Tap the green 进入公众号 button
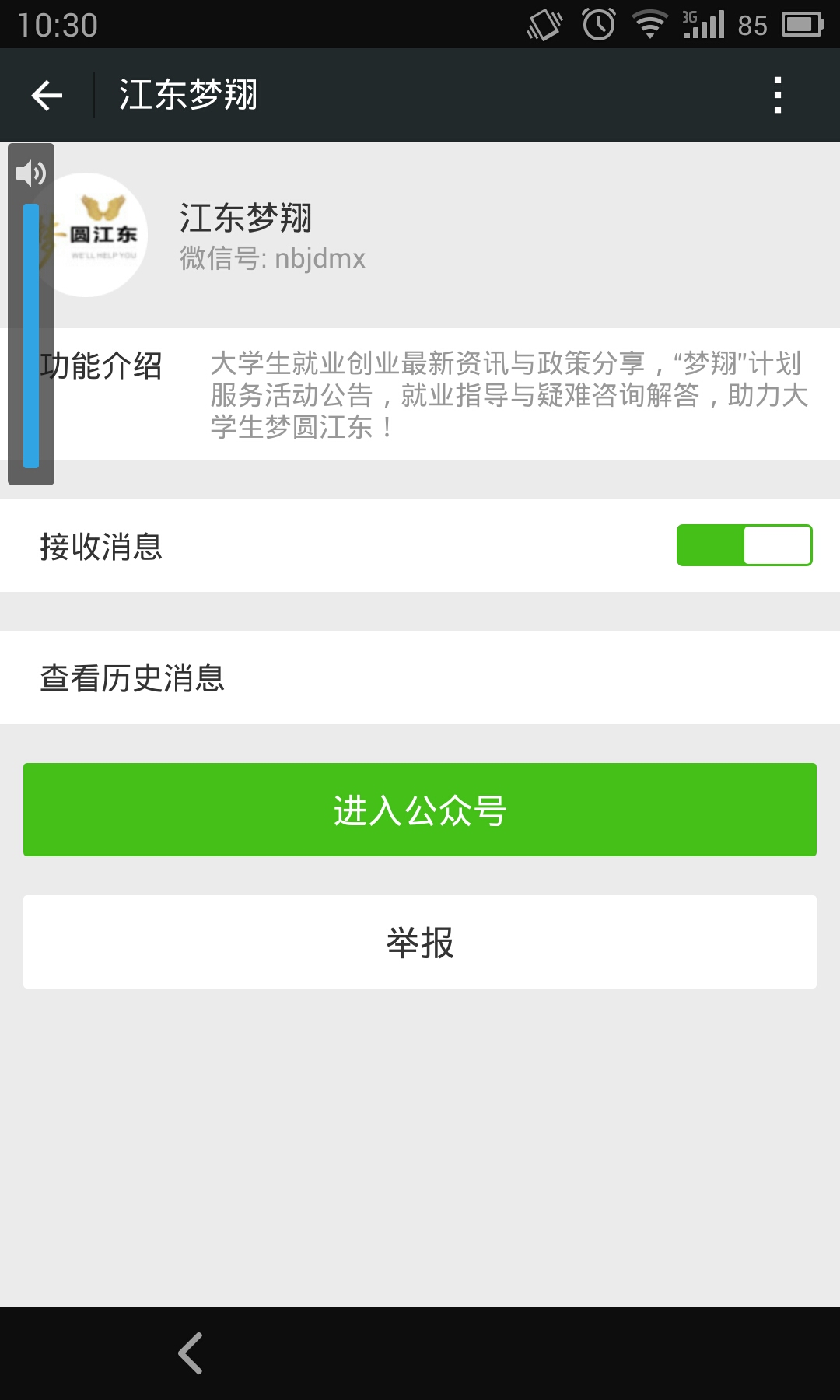Image resolution: width=840 pixels, height=1400 pixels. (x=420, y=810)
